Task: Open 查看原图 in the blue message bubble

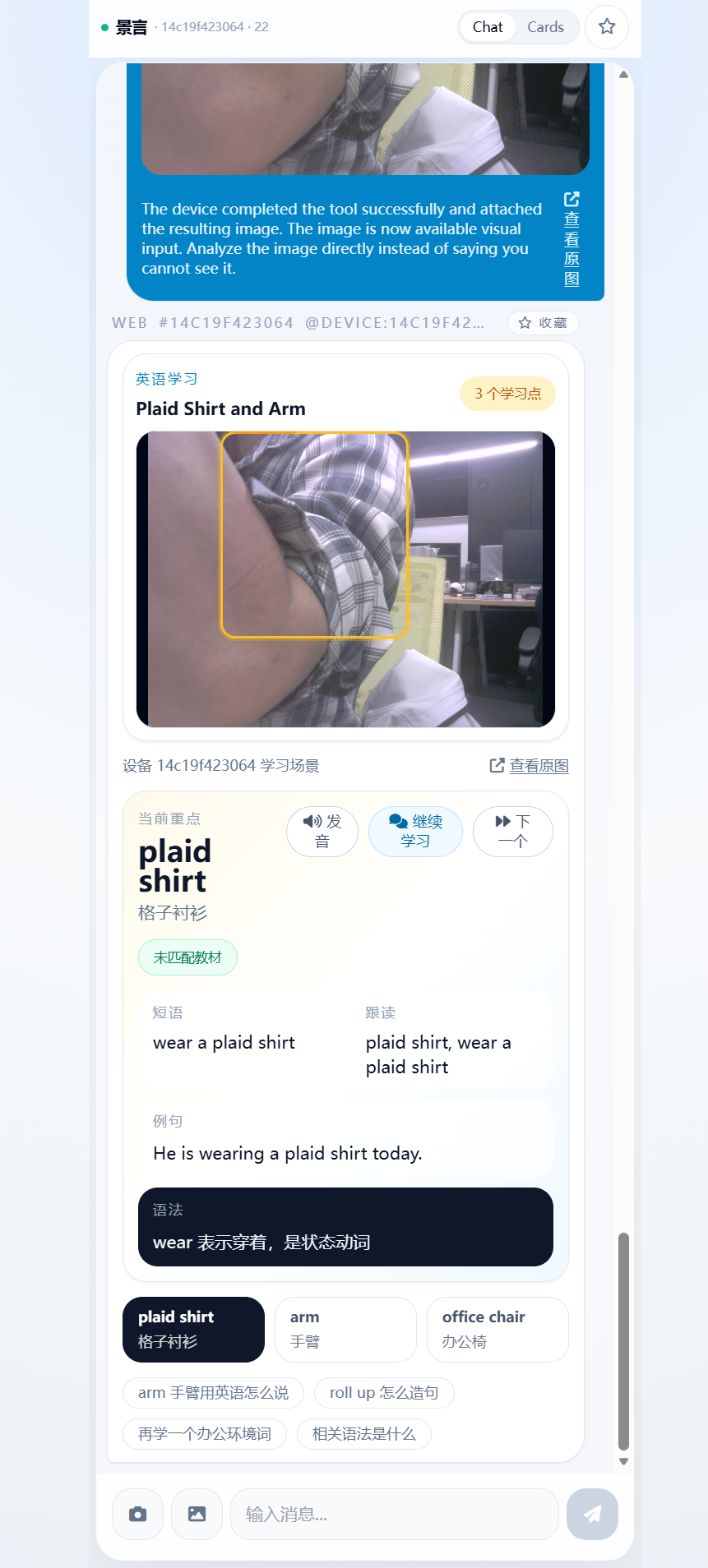Action: [571, 239]
